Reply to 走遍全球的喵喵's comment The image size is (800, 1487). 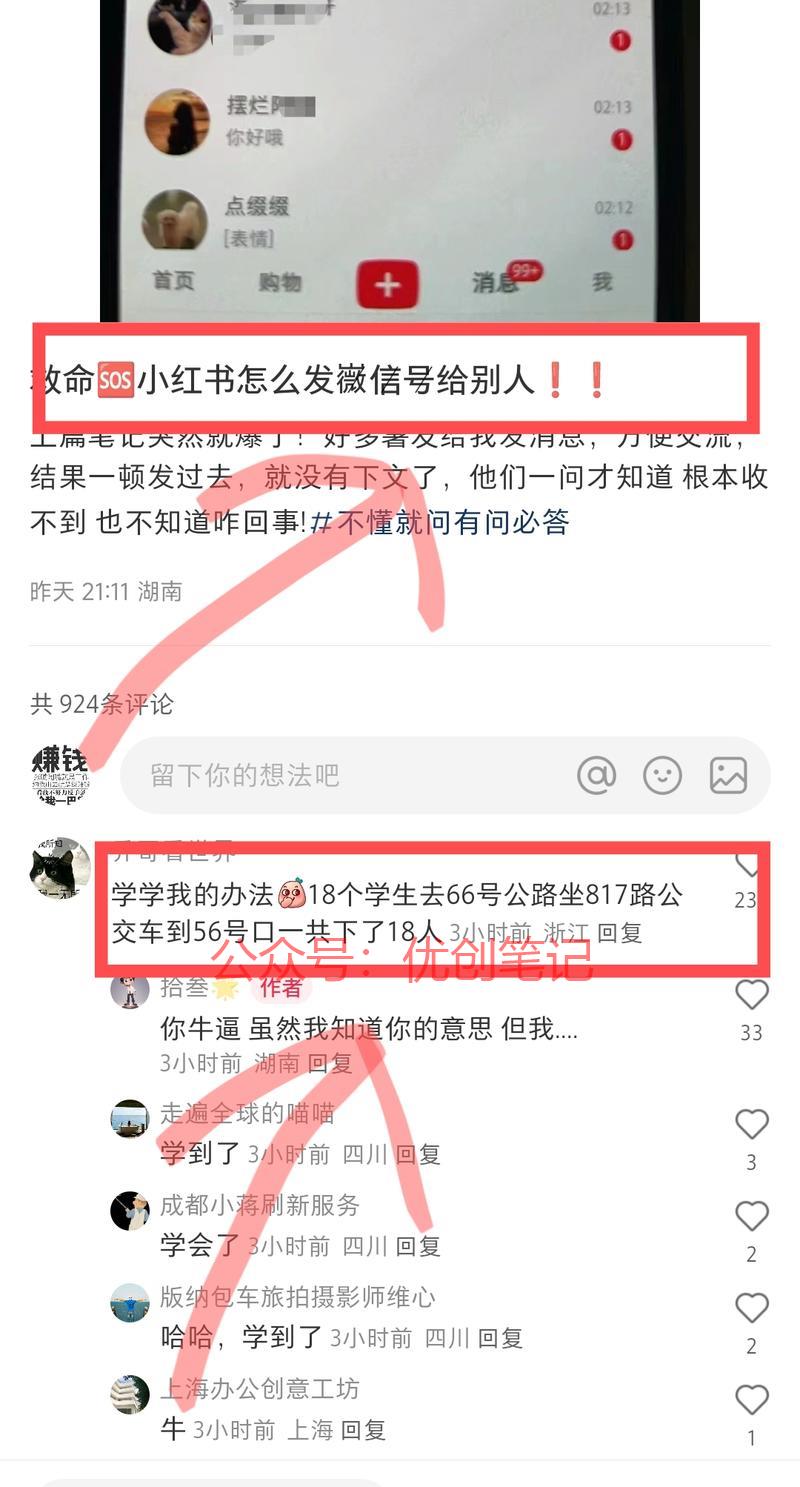pos(418,1155)
